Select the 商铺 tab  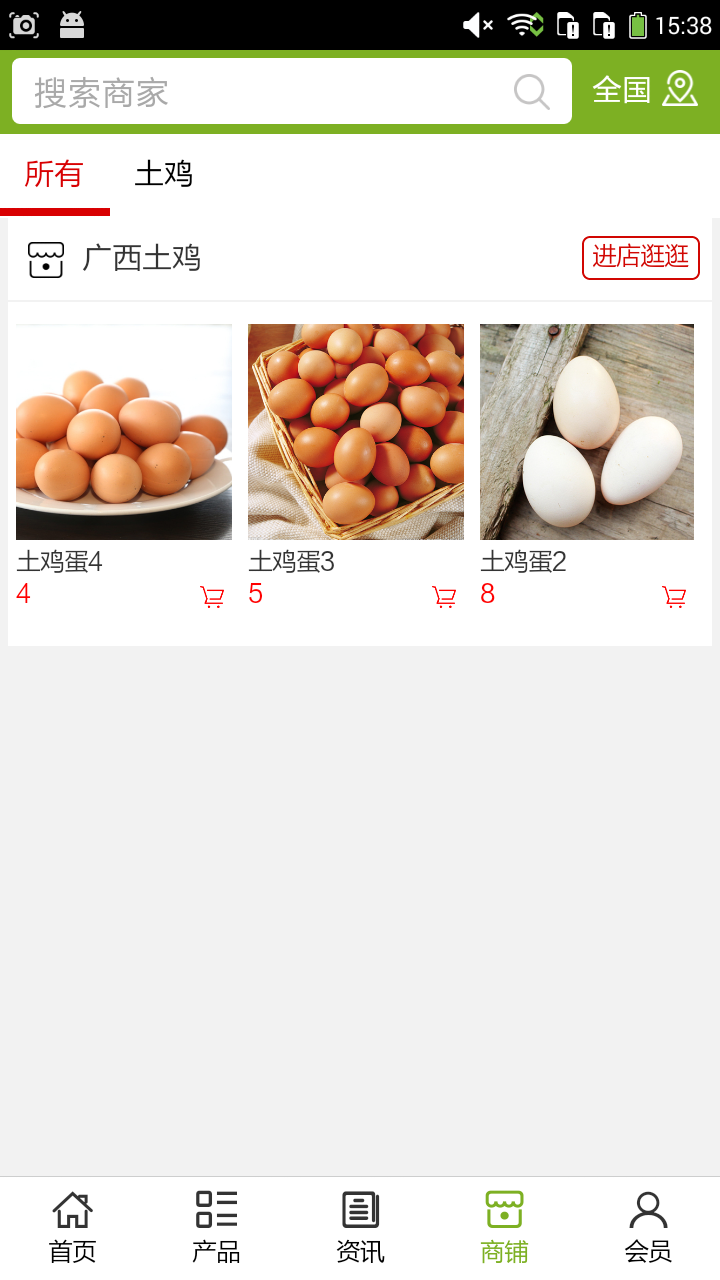click(504, 1227)
